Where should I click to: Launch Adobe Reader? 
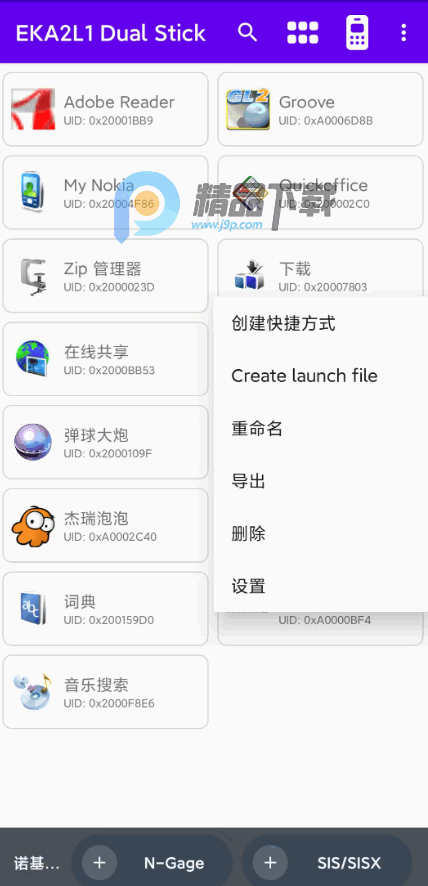106,109
